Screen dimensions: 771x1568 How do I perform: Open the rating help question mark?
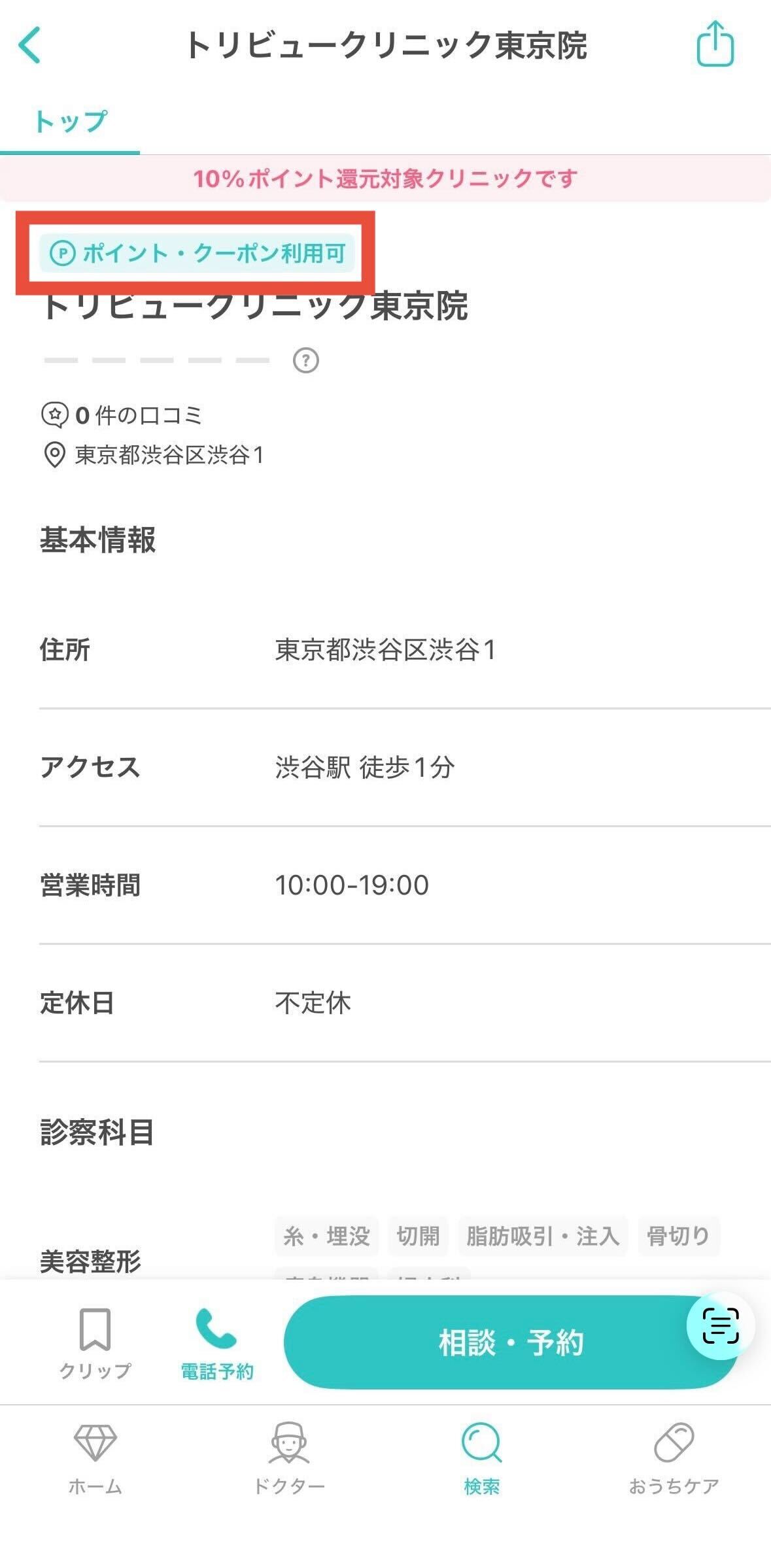pyautogui.click(x=305, y=360)
